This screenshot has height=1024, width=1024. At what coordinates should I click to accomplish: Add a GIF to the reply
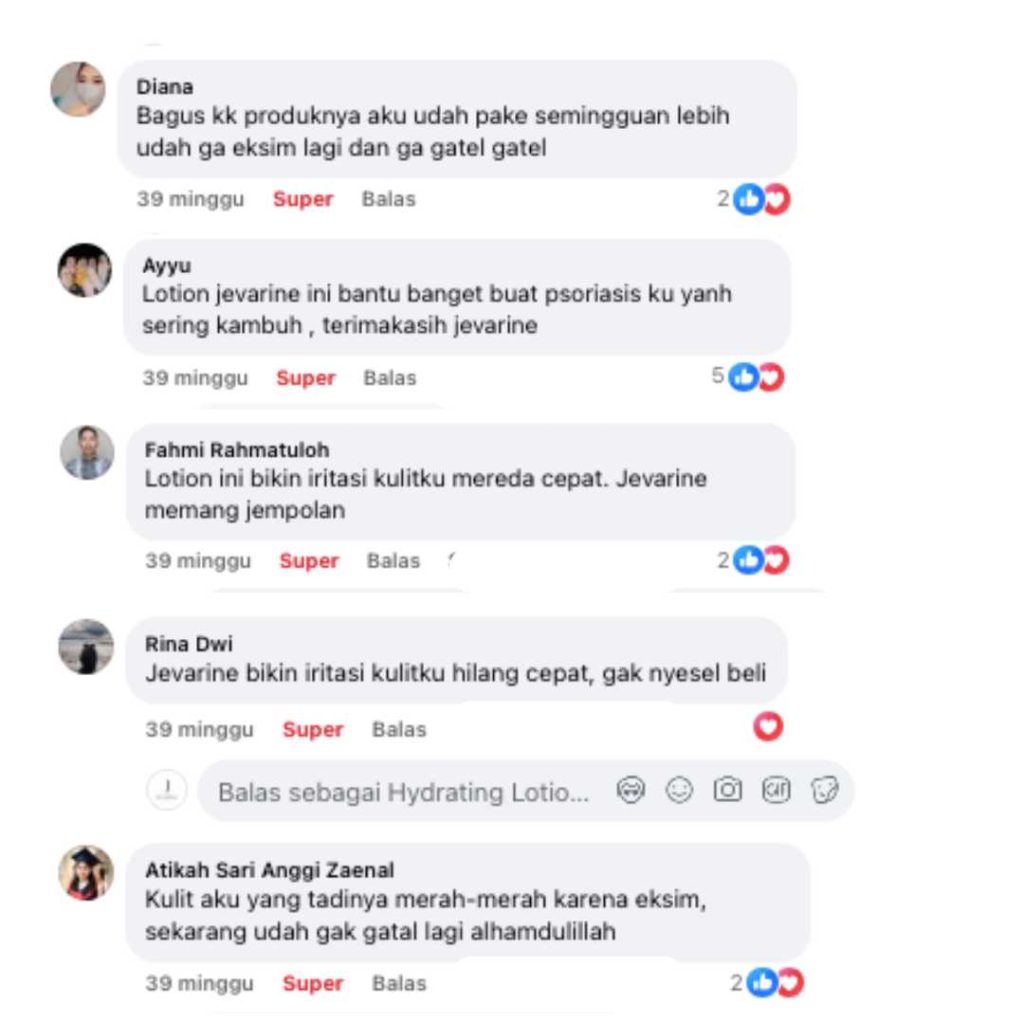[x=776, y=791]
